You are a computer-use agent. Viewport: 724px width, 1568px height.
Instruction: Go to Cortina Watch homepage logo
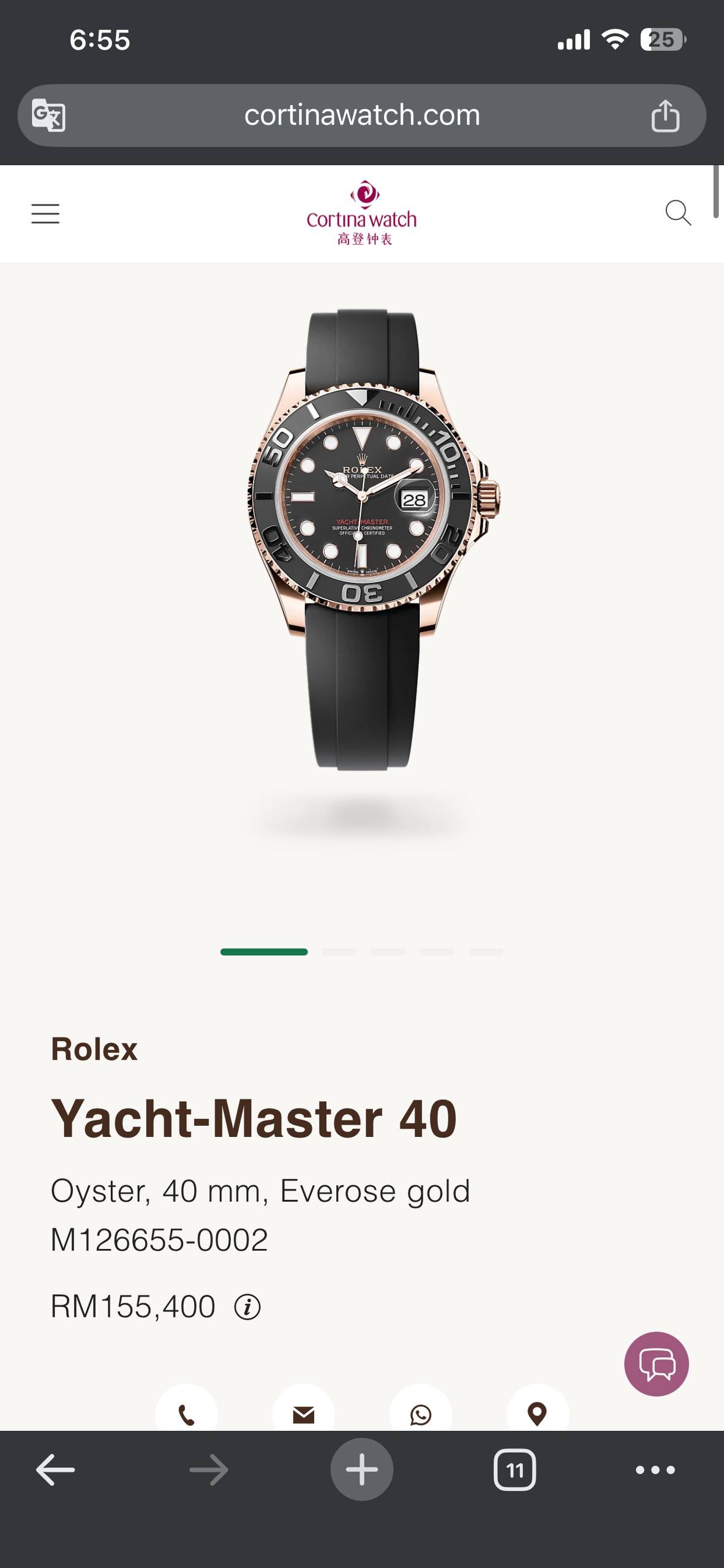(x=361, y=213)
